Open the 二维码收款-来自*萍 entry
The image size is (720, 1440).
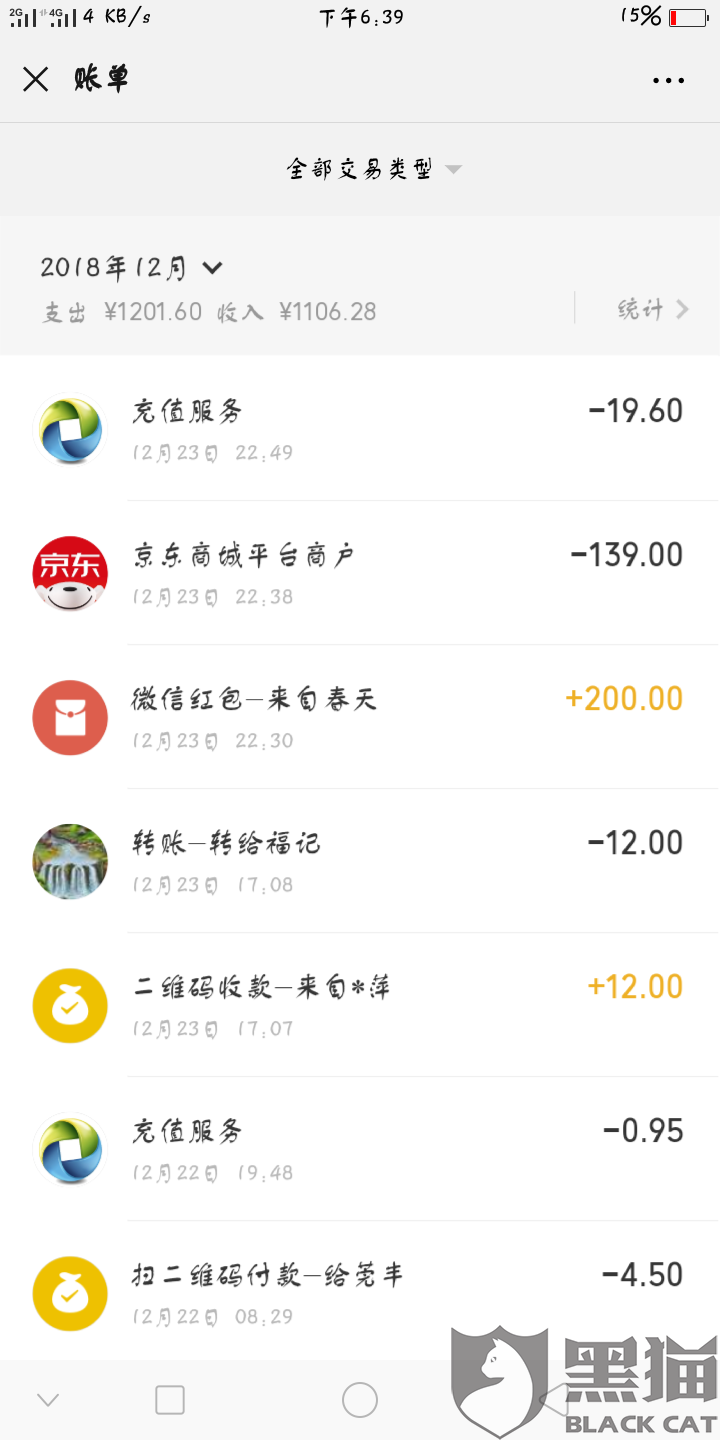pyautogui.click(x=360, y=1006)
